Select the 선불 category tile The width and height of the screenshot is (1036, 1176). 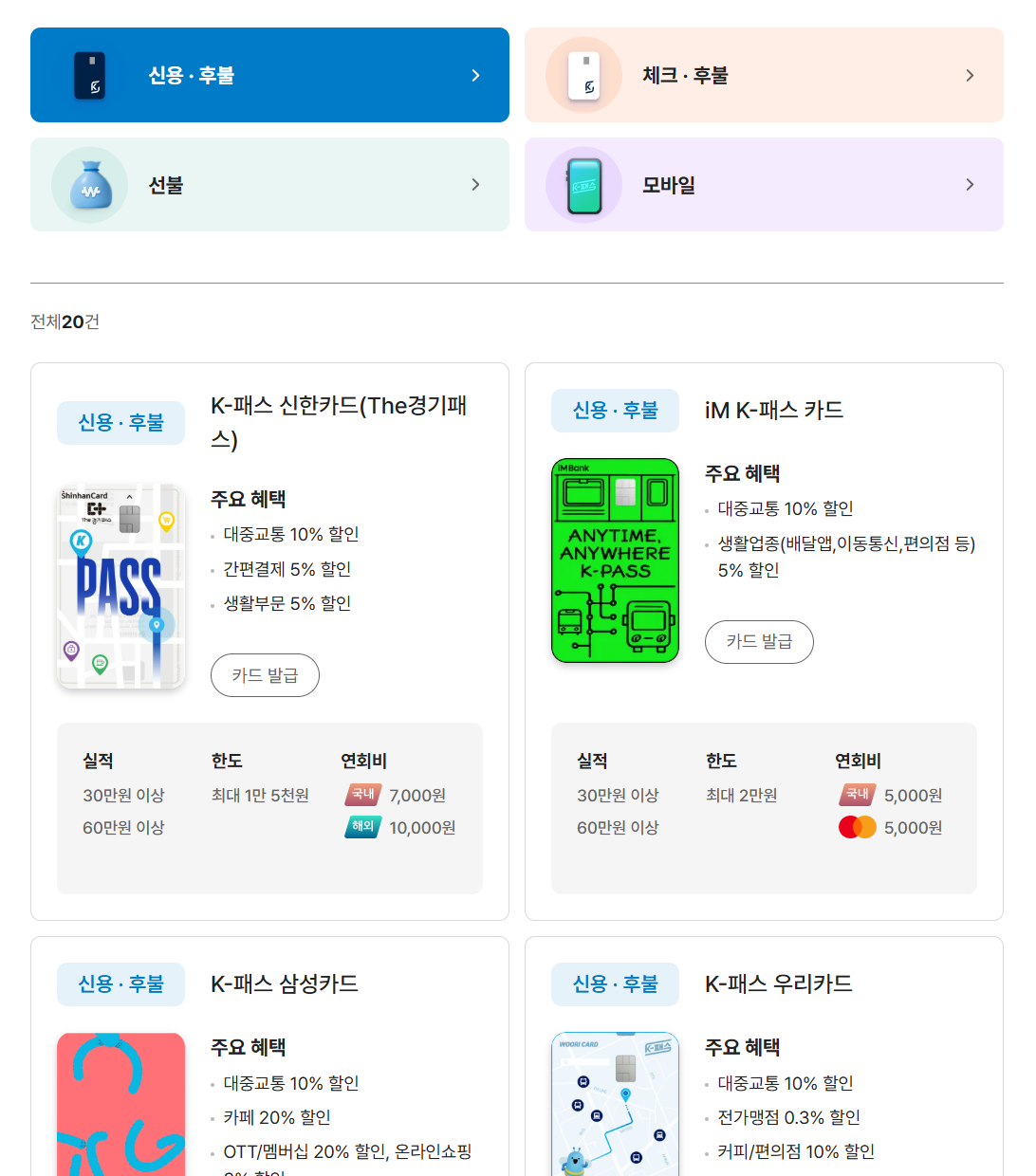(x=269, y=185)
